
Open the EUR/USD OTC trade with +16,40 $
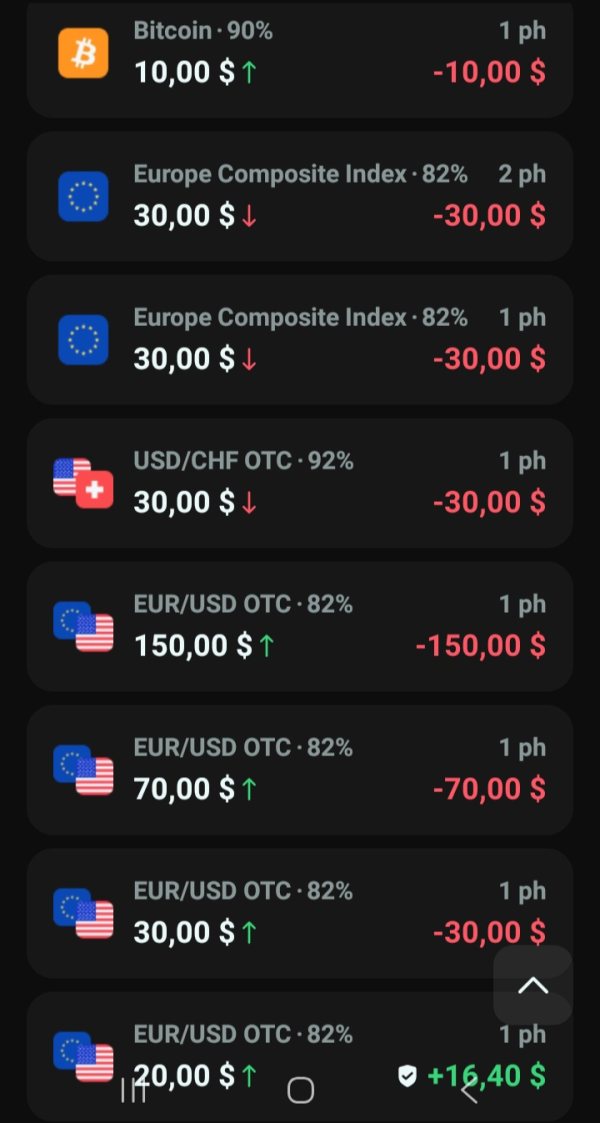point(300,1040)
